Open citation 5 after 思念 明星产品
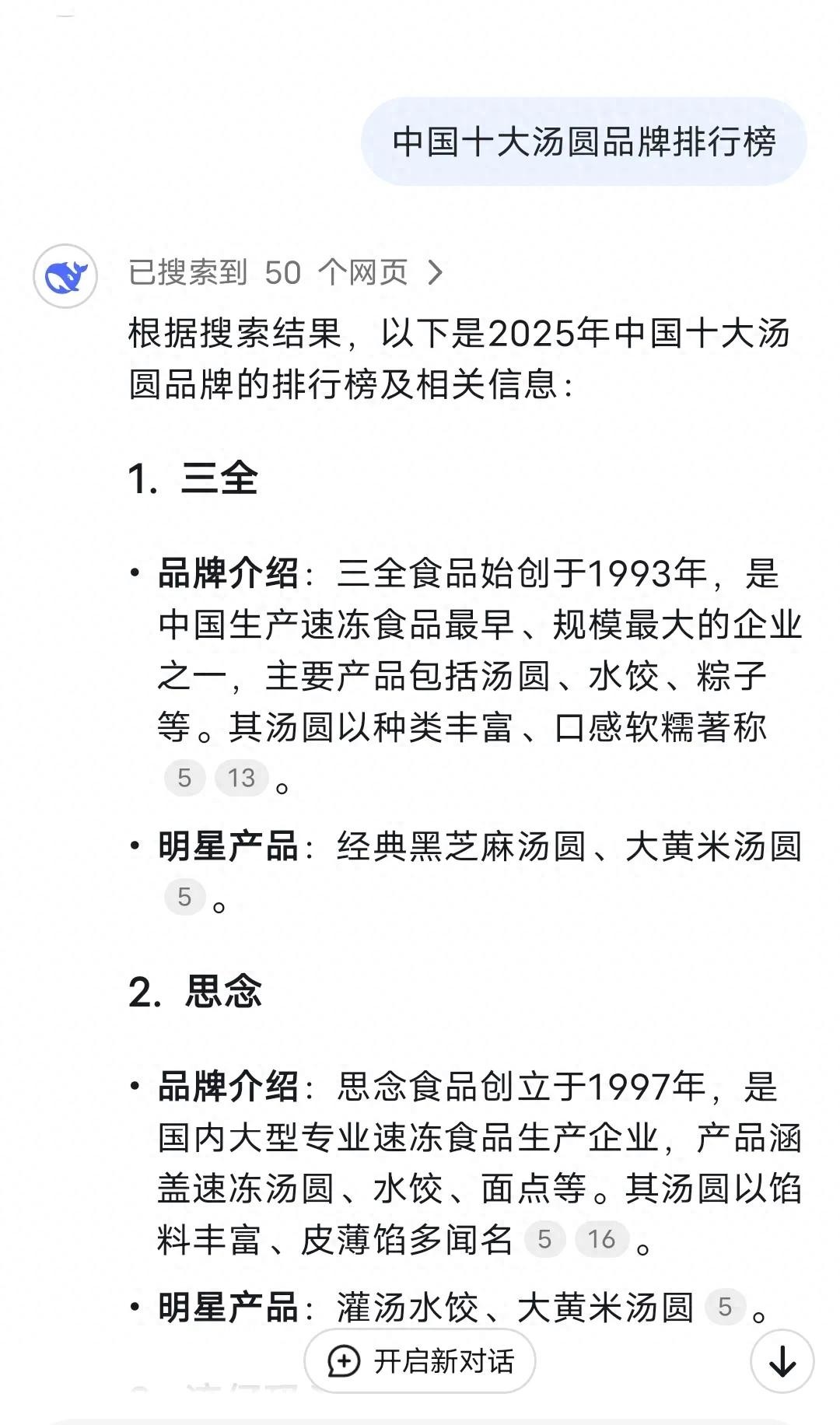The image size is (840, 1425). coord(725,1307)
